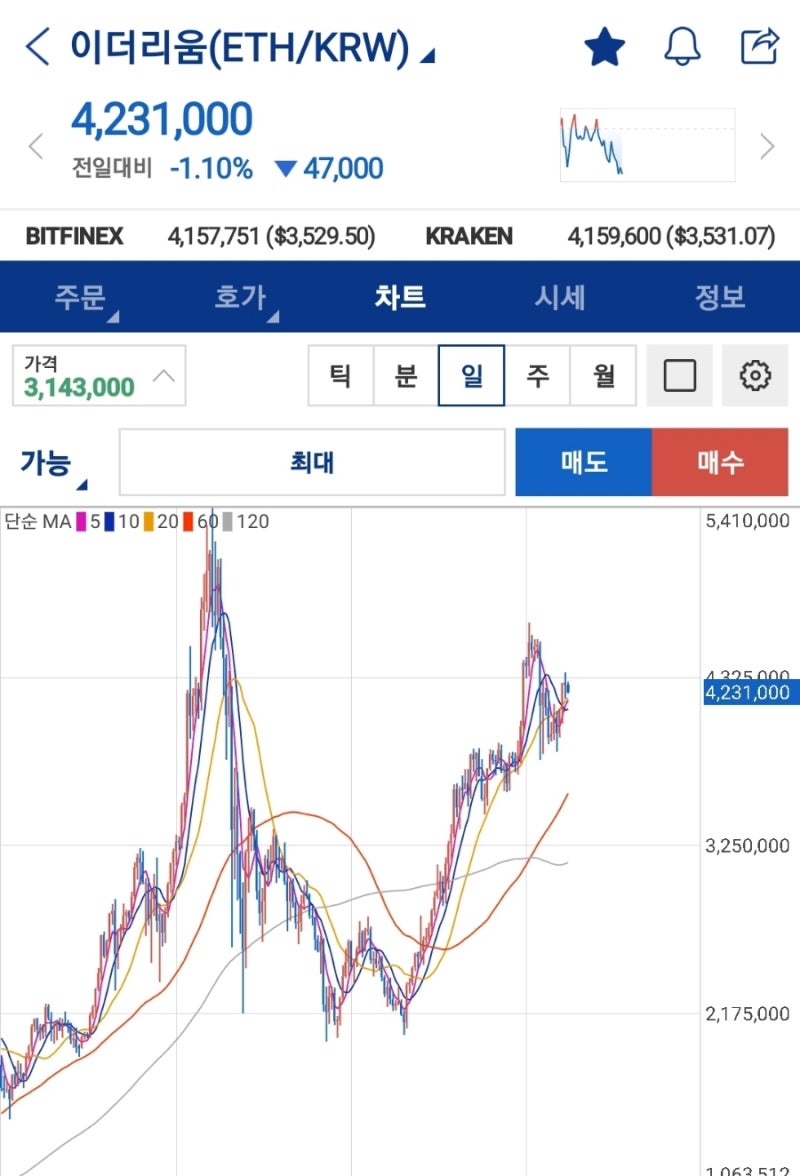This screenshot has width=800, height=1176.
Task: Expand chart to fullscreen with square icon
Action: [x=680, y=375]
